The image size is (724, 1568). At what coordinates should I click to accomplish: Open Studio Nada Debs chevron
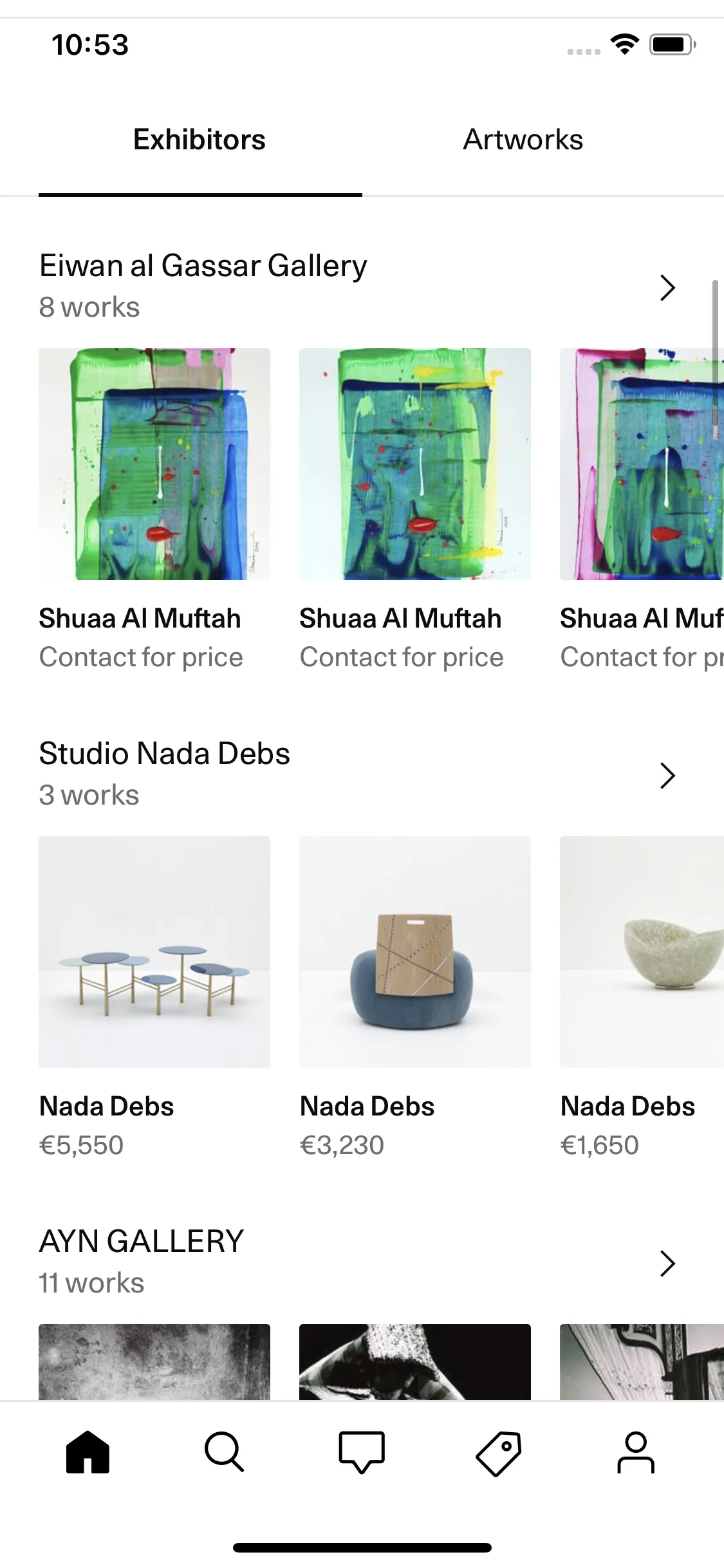[667, 776]
